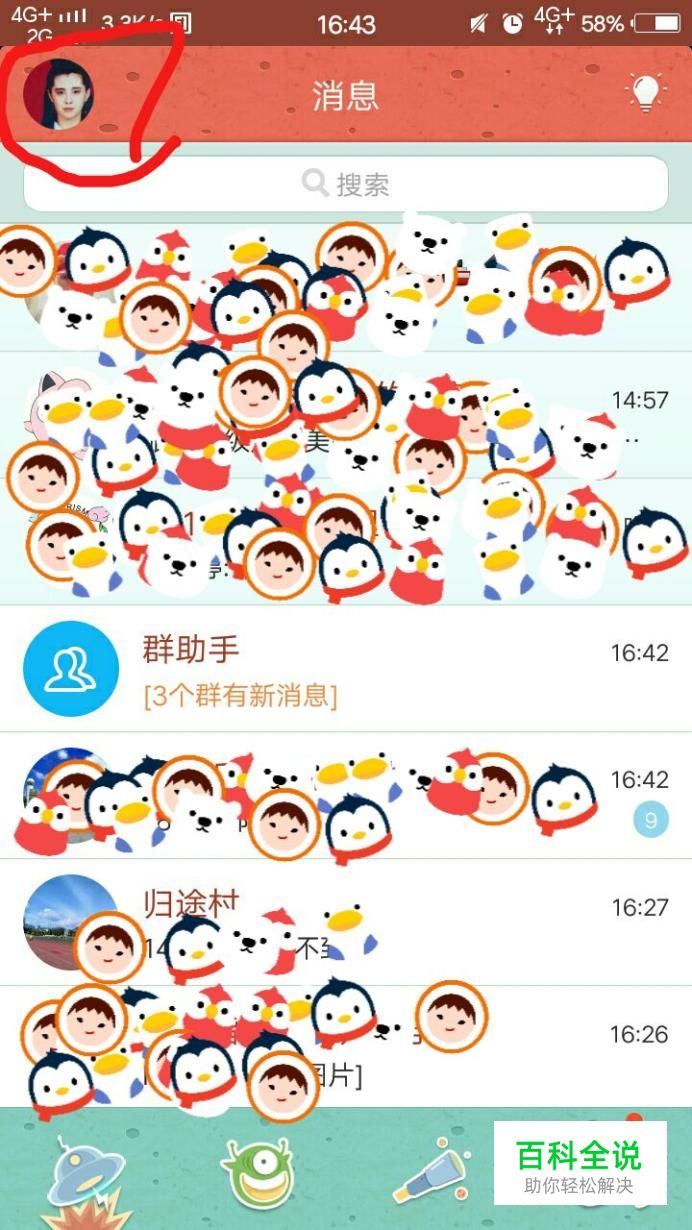The width and height of the screenshot is (692, 1230).
Task: Open the chat with 9 unread messages
Action: (345, 795)
